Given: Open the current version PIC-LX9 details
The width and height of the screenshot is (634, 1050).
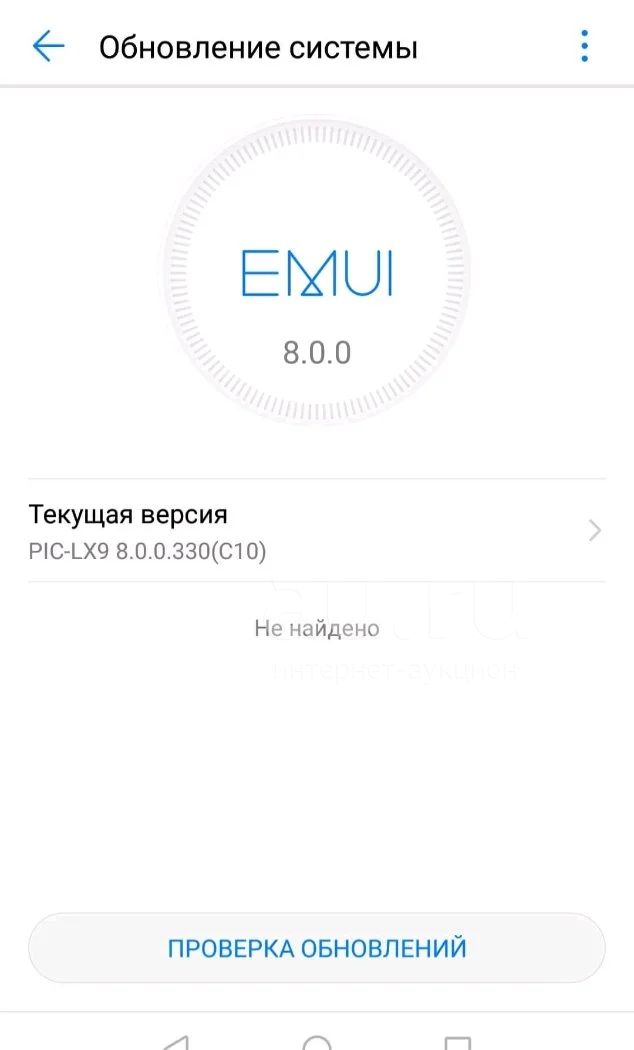Looking at the screenshot, I should tap(317, 530).
